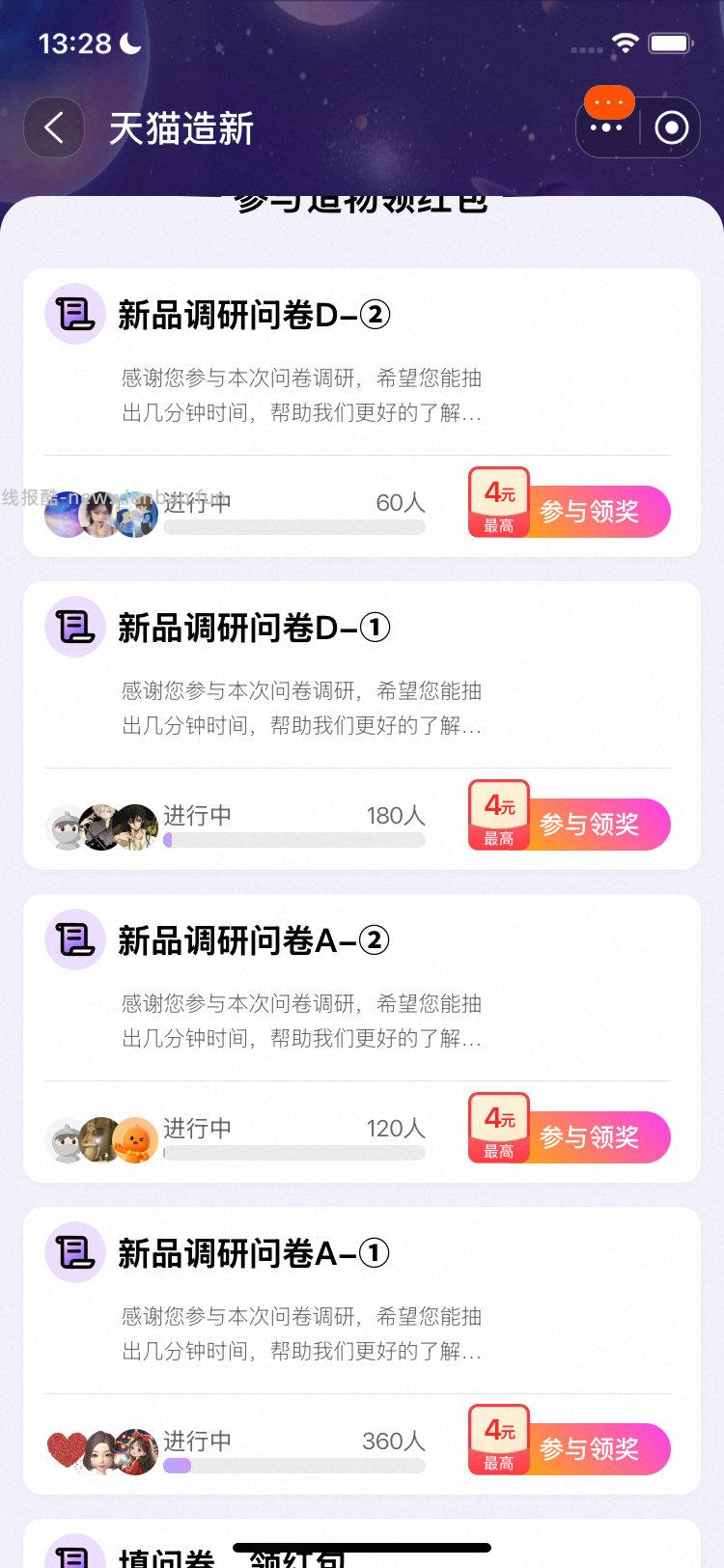The image size is (724, 1568).
Task: Tap the back arrow to leave 天猫造新
Action: point(53,126)
